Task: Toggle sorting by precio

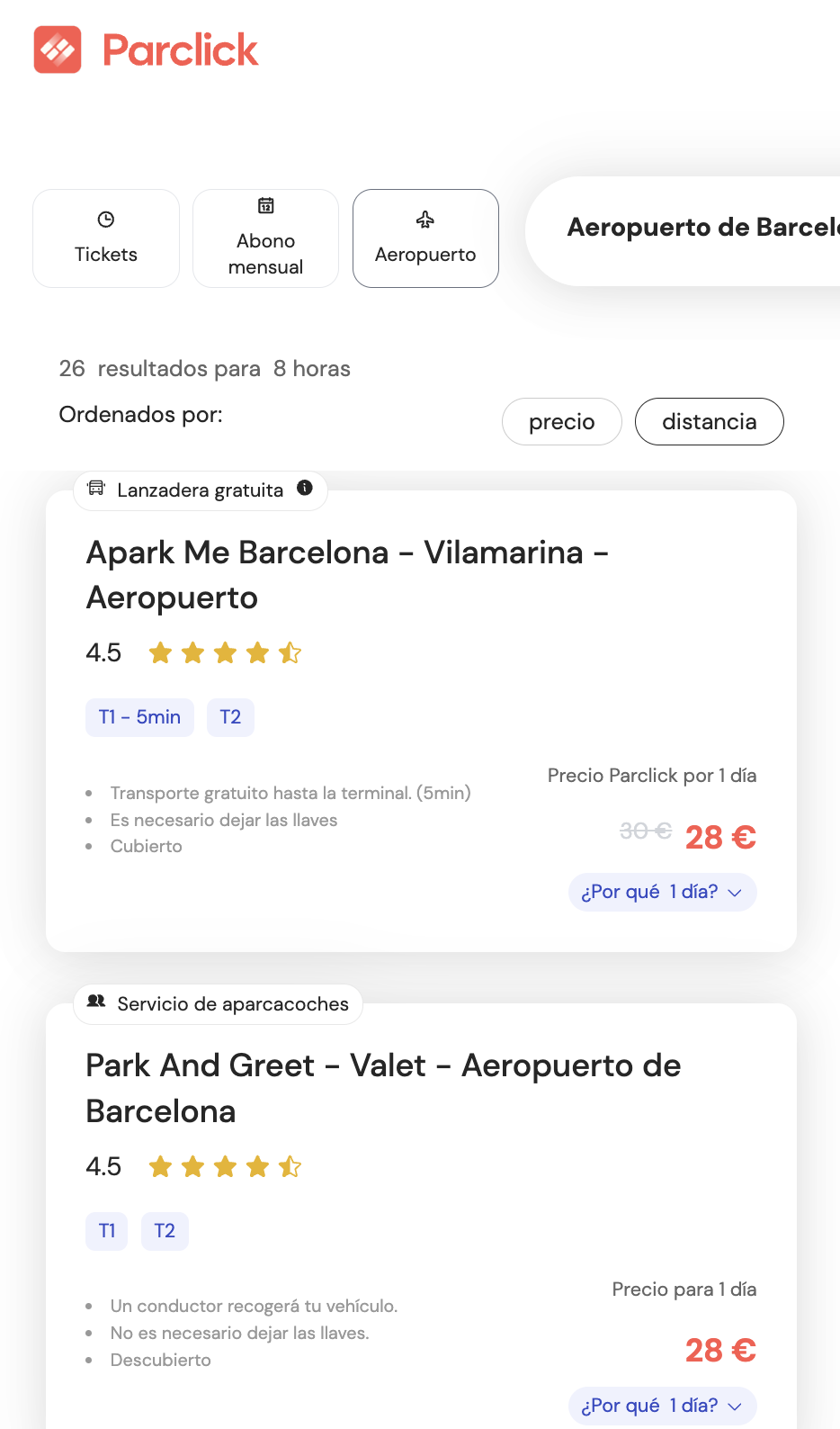Action: coord(561,421)
